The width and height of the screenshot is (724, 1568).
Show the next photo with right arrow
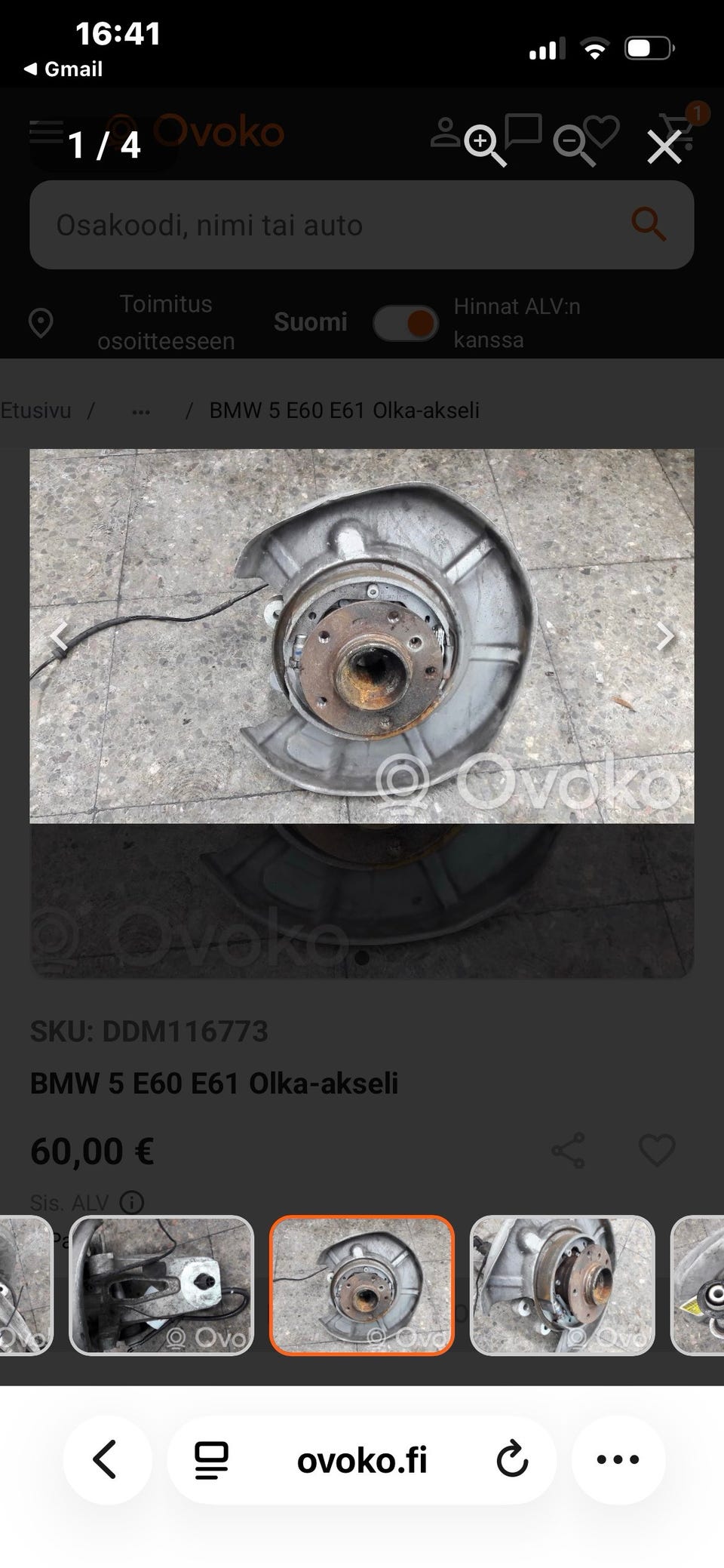[x=664, y=636]
